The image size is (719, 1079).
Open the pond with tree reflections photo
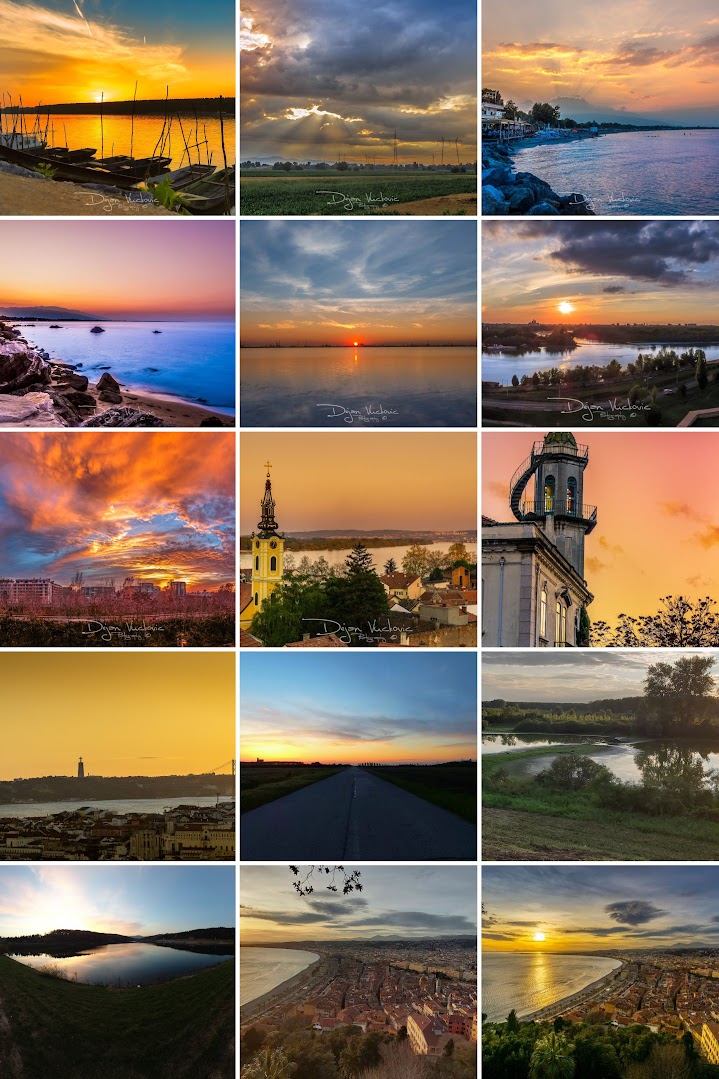[x=600, y=755]
